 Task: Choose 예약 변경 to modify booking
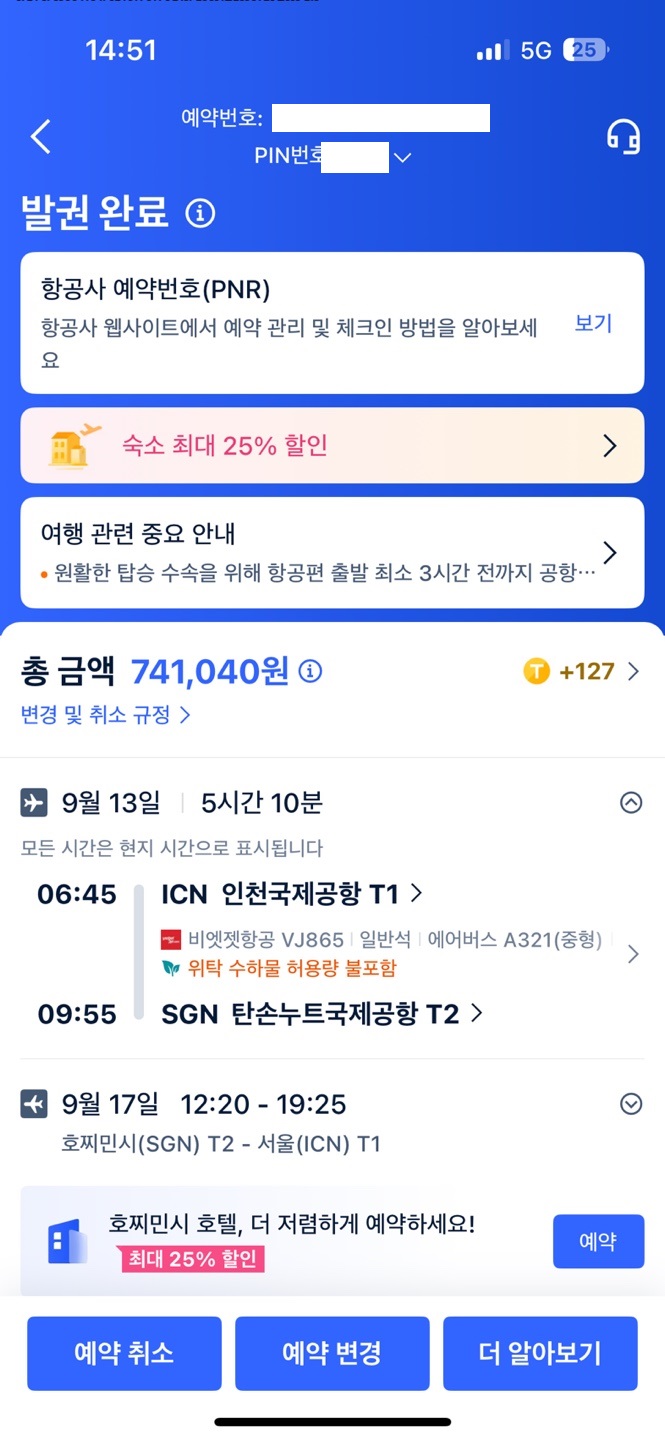332,1354
